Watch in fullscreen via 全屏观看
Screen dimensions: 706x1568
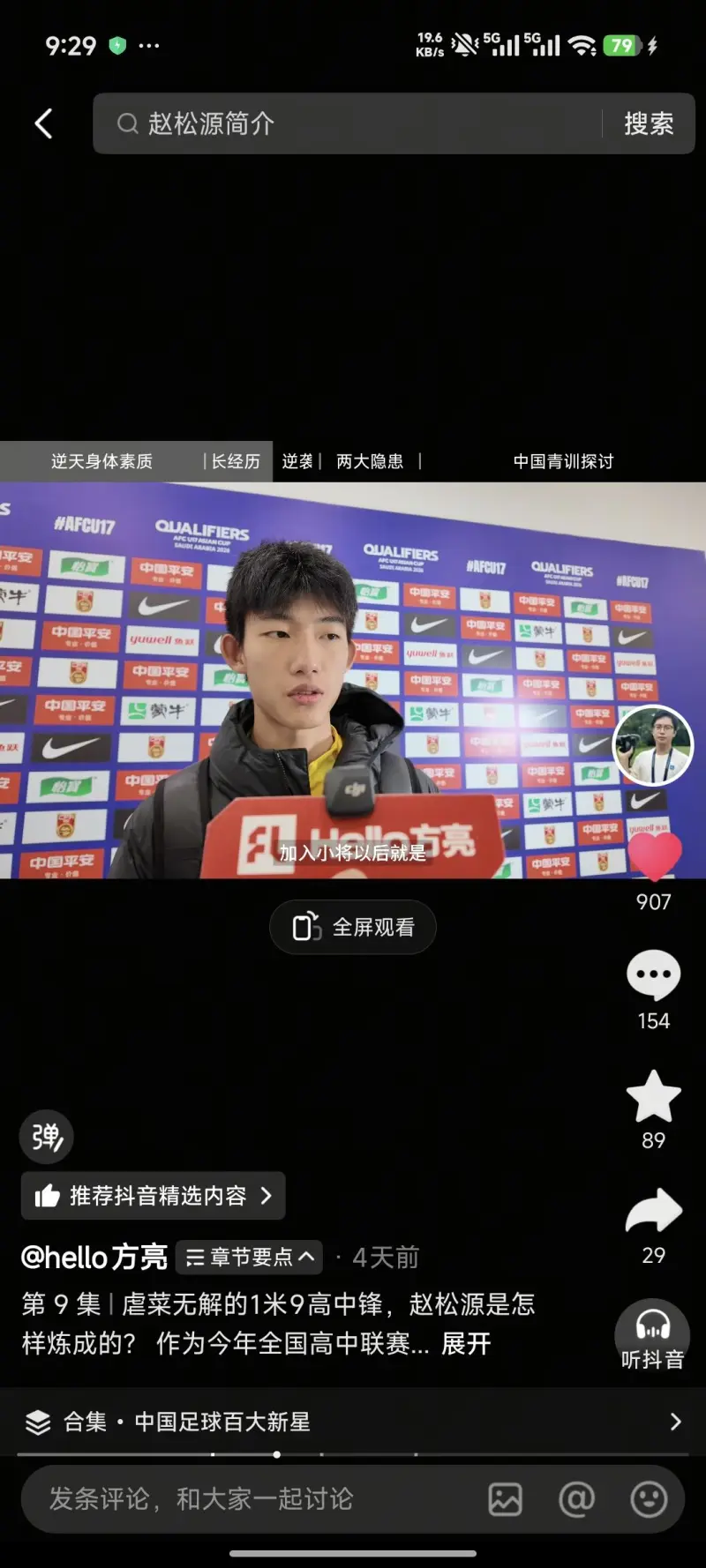click(x=353, y=927)
